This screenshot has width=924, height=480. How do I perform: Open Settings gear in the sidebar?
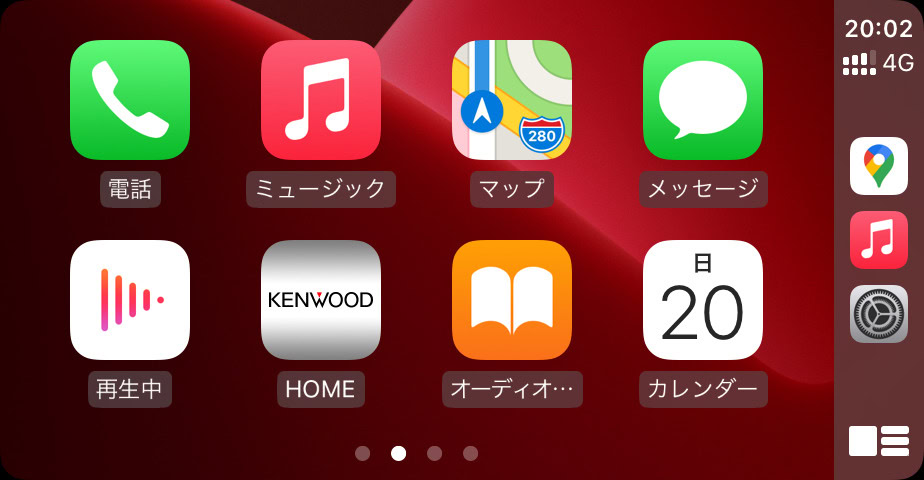(x=879, y=314)
